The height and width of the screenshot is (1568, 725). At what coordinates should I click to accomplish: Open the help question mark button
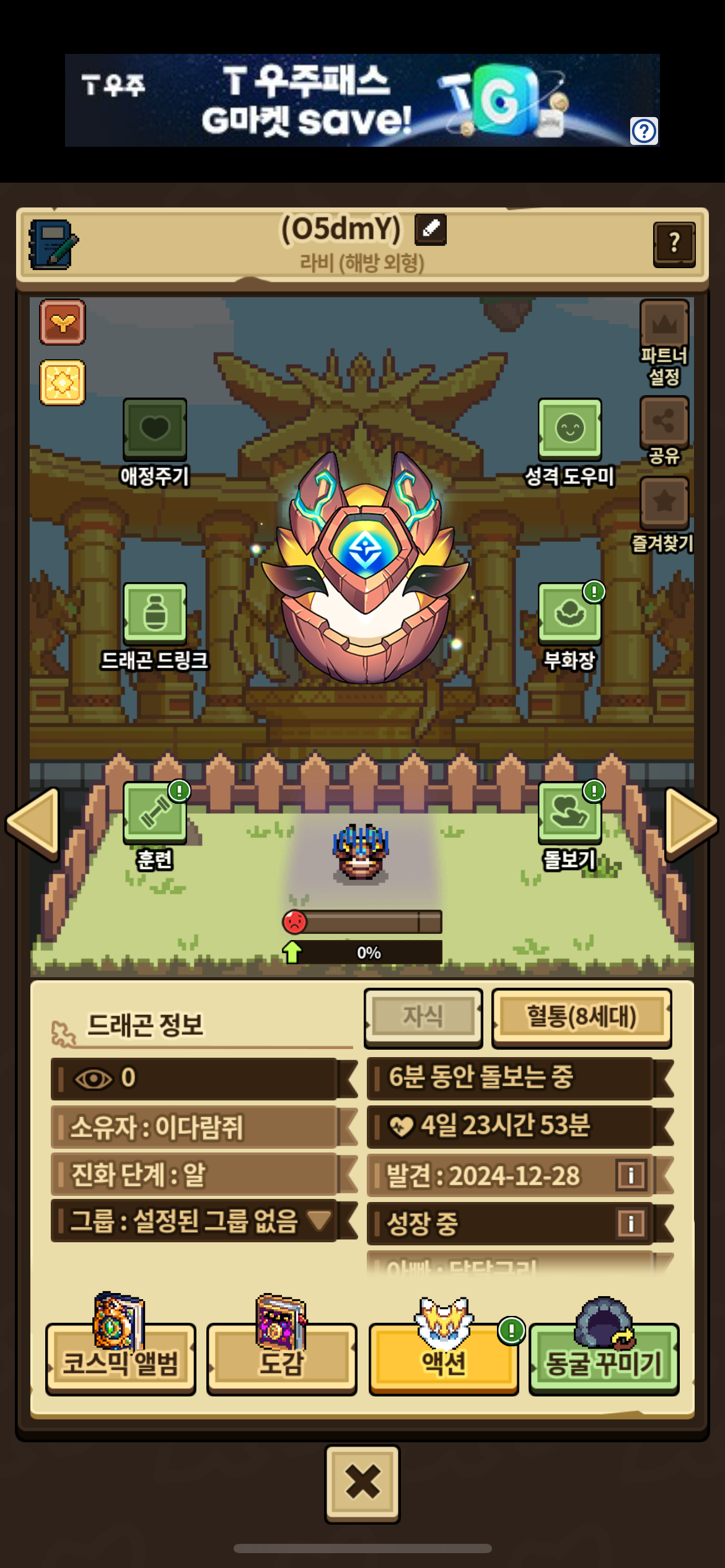pyautogui.click(x=674, y=244)
